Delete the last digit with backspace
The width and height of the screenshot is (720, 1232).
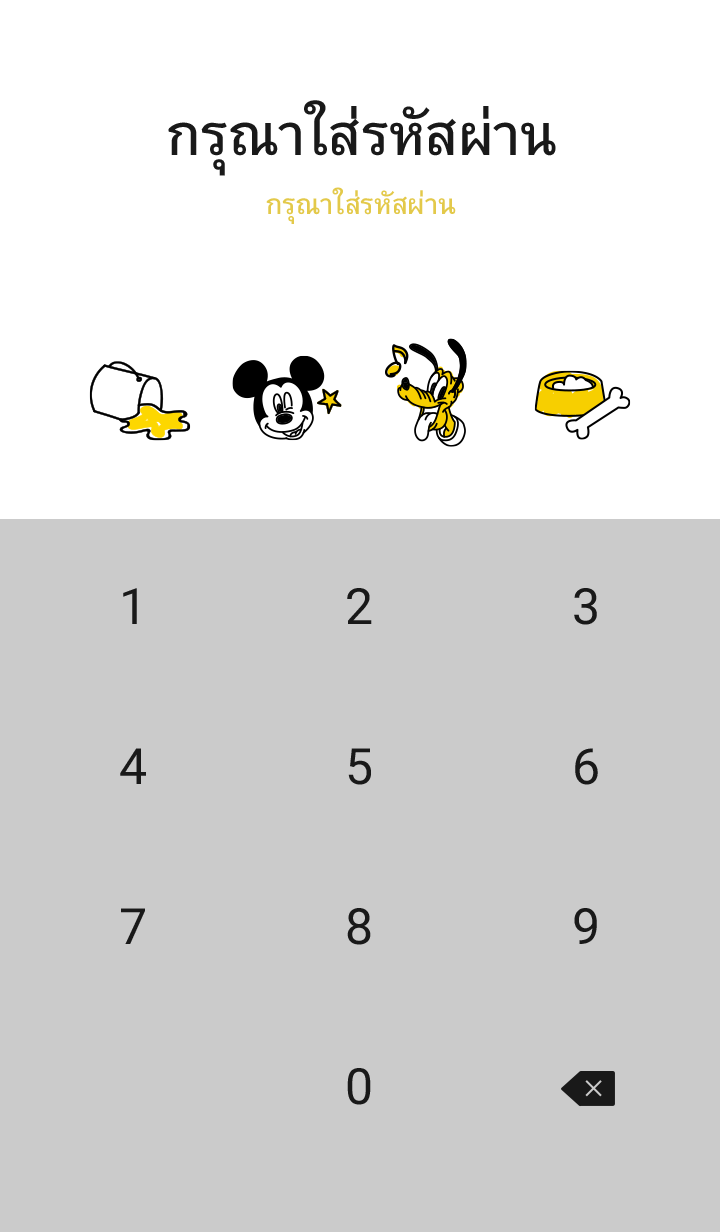588,1088
